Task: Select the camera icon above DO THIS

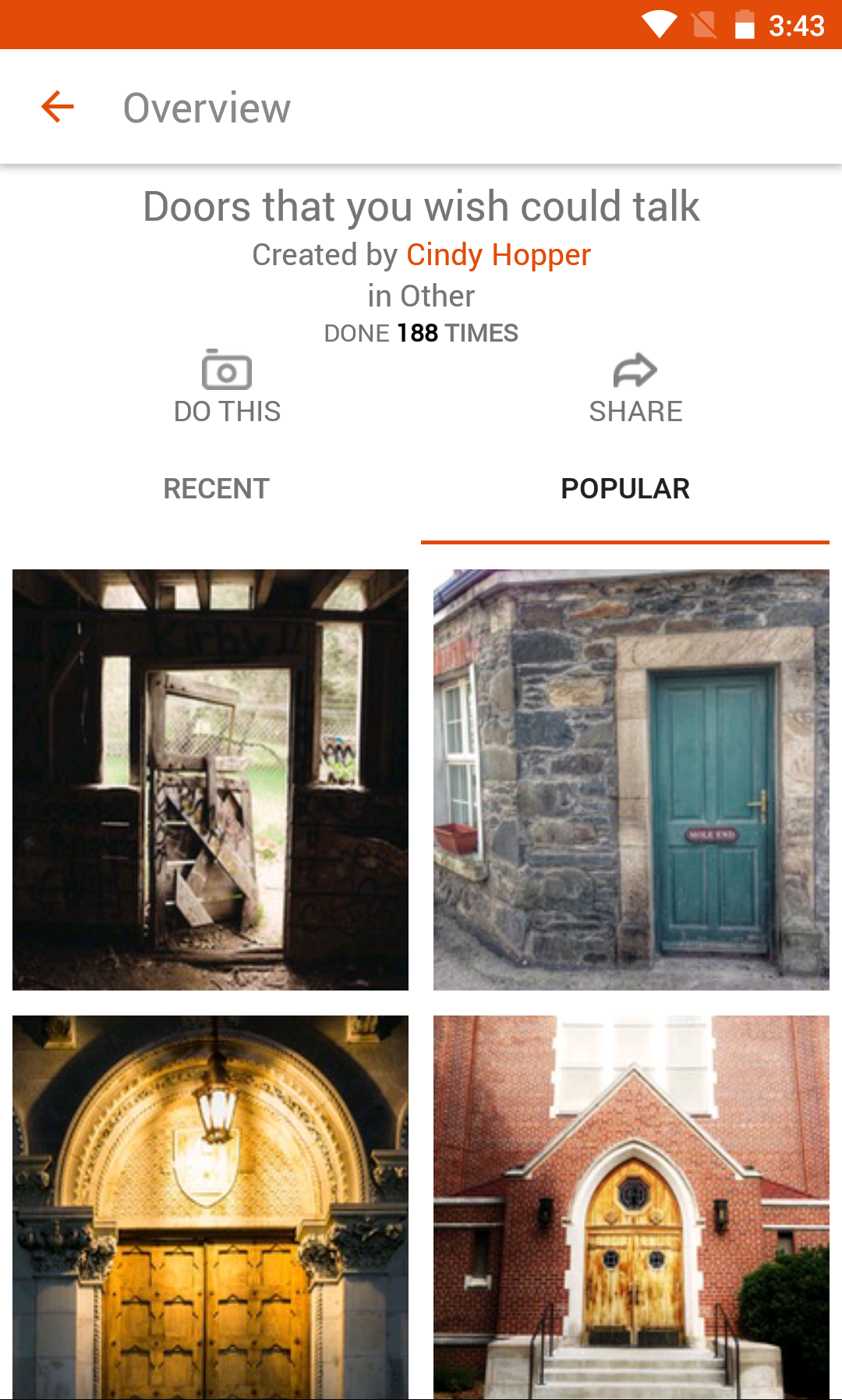Action: click(226, 371)
